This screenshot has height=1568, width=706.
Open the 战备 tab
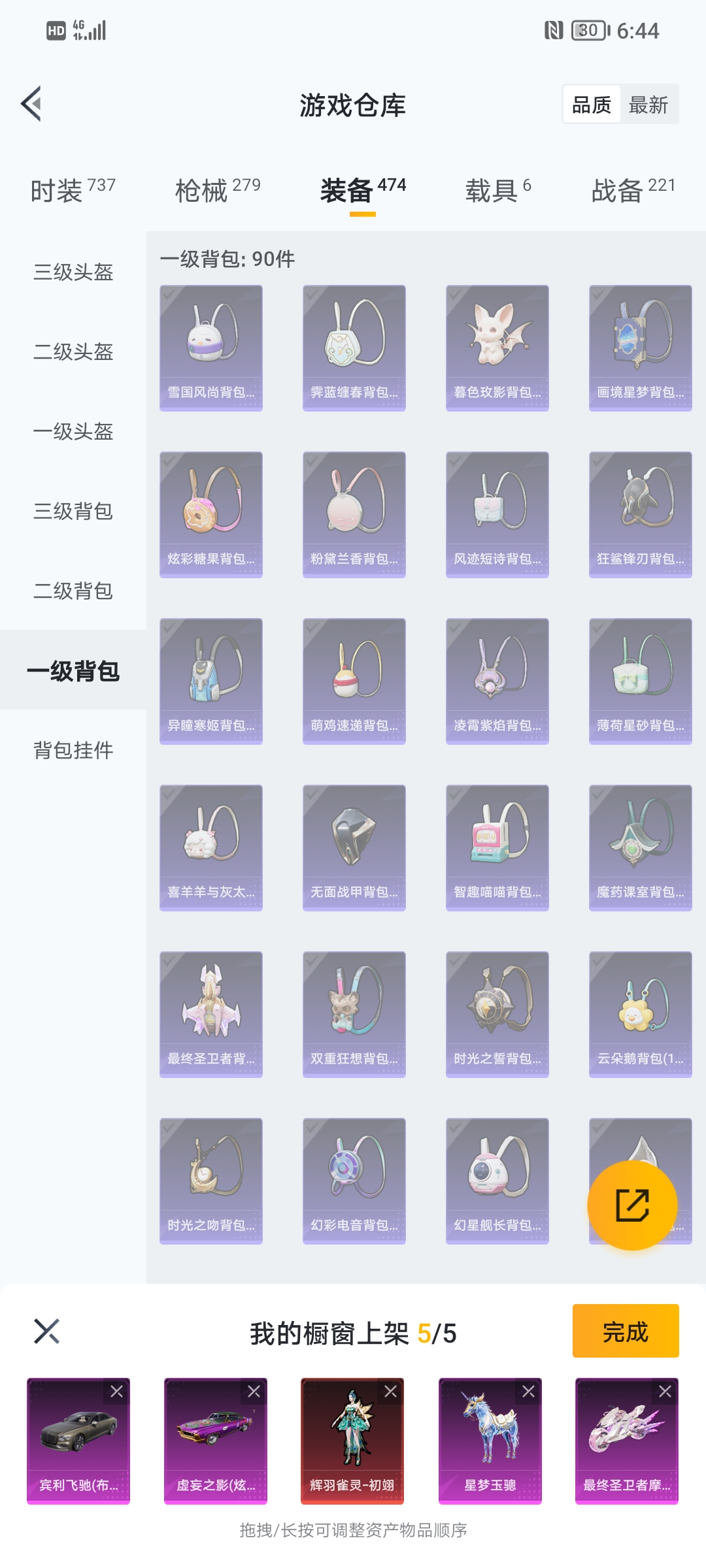(633, 190)
